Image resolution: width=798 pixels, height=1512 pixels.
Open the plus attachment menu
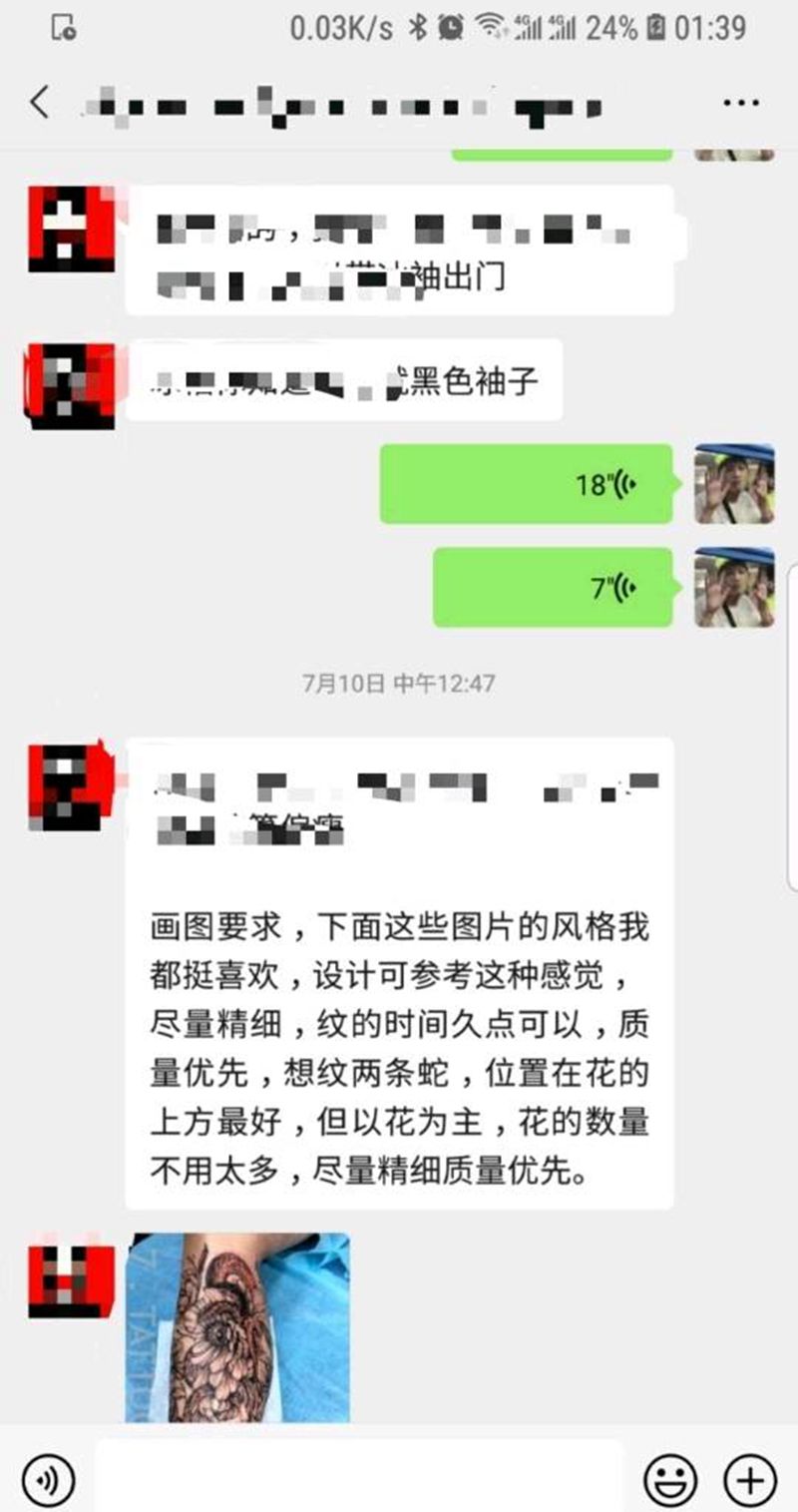748,1475
